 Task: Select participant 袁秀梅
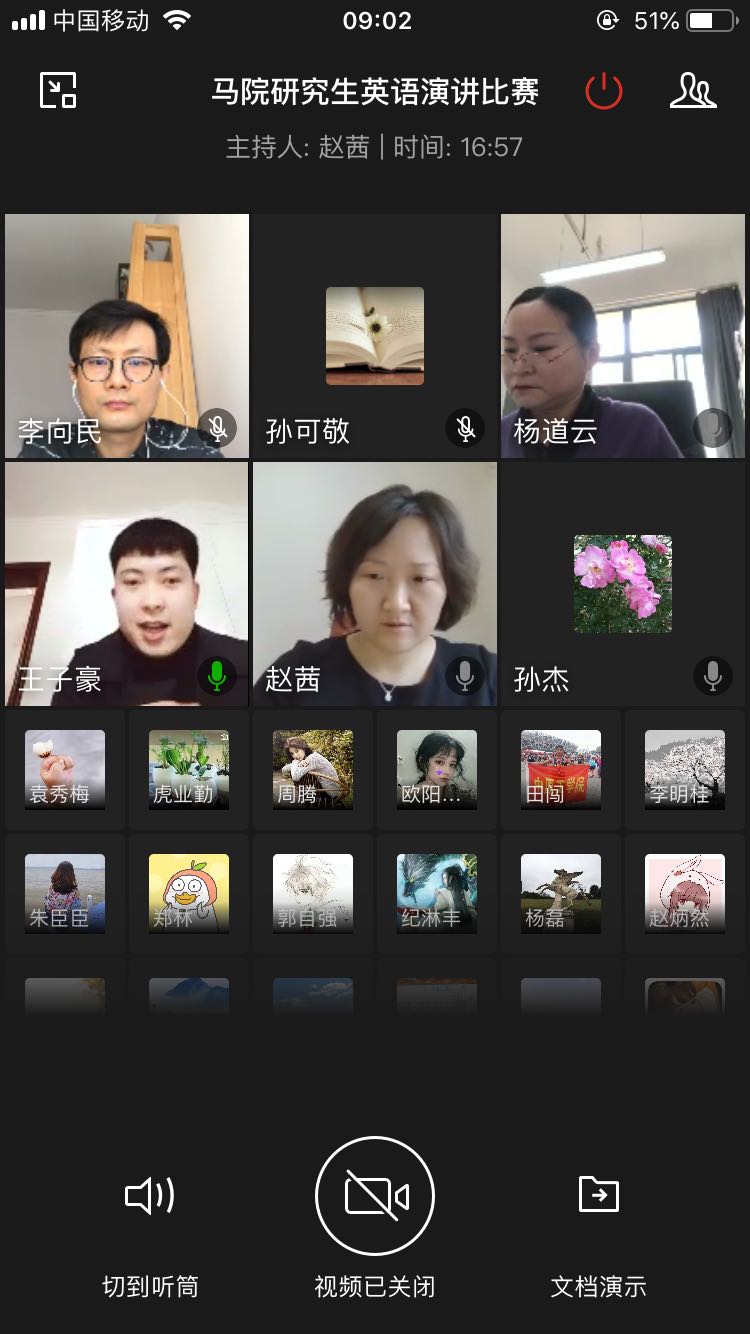coord(65,769)
